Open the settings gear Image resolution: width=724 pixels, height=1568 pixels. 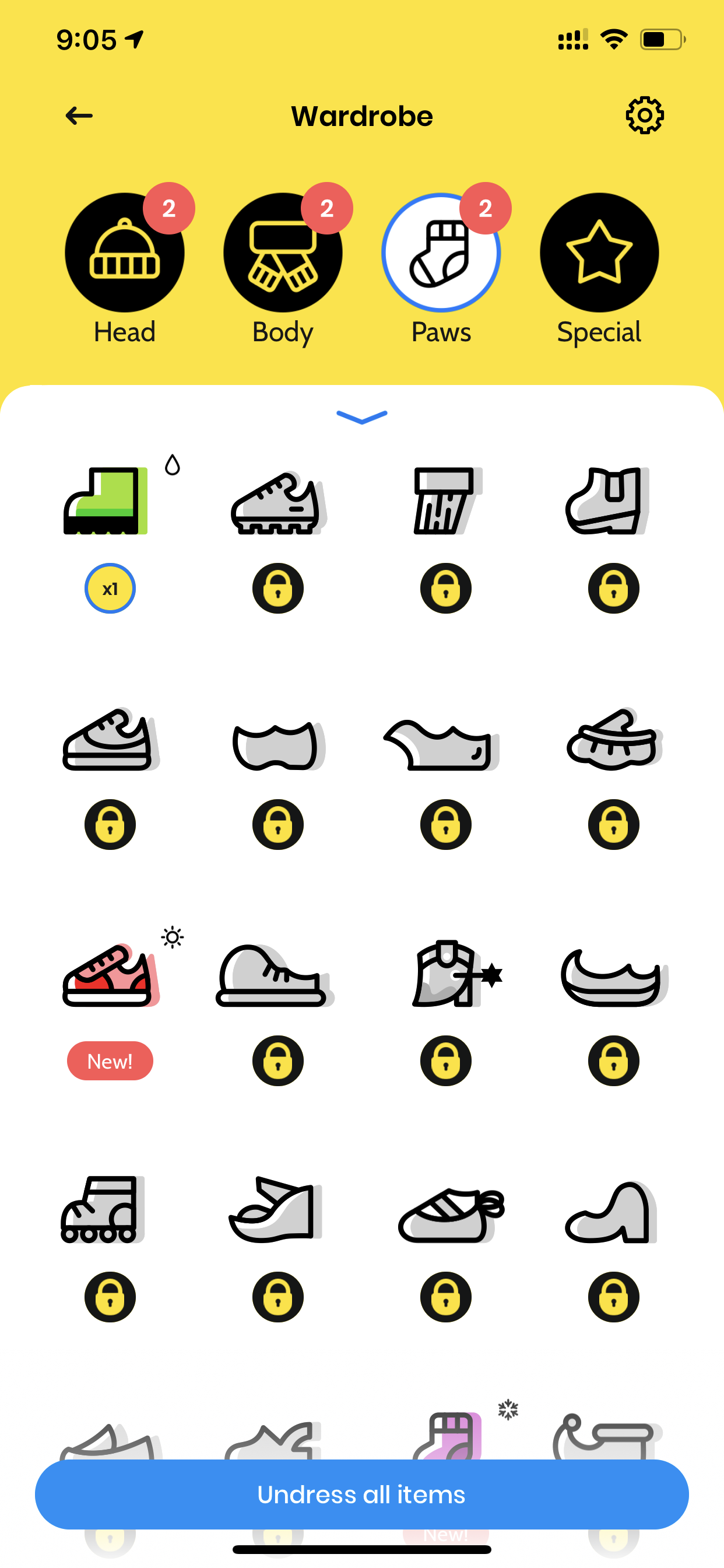[x=644, y=115]
